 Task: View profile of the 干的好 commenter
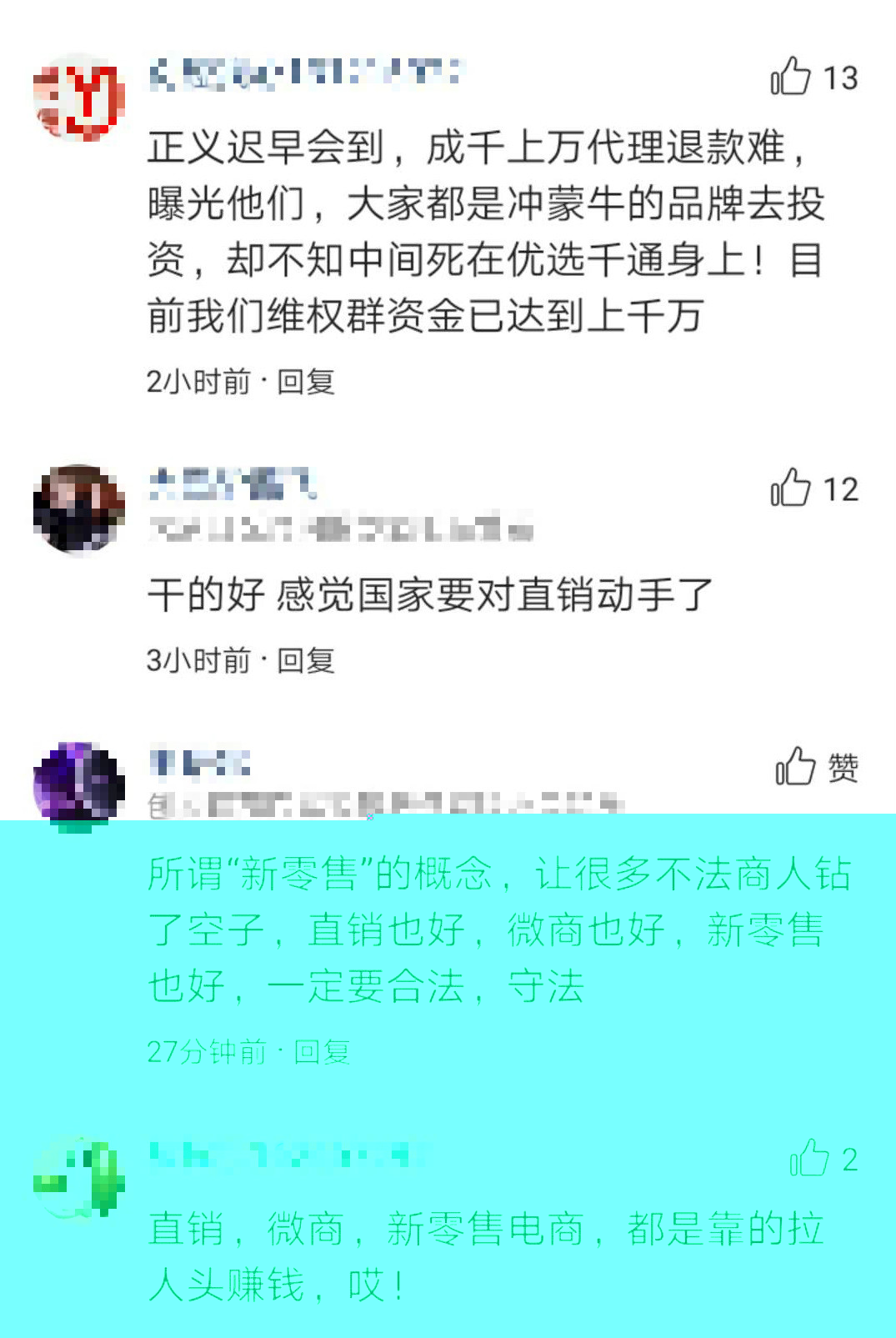(x=79, y=509)
